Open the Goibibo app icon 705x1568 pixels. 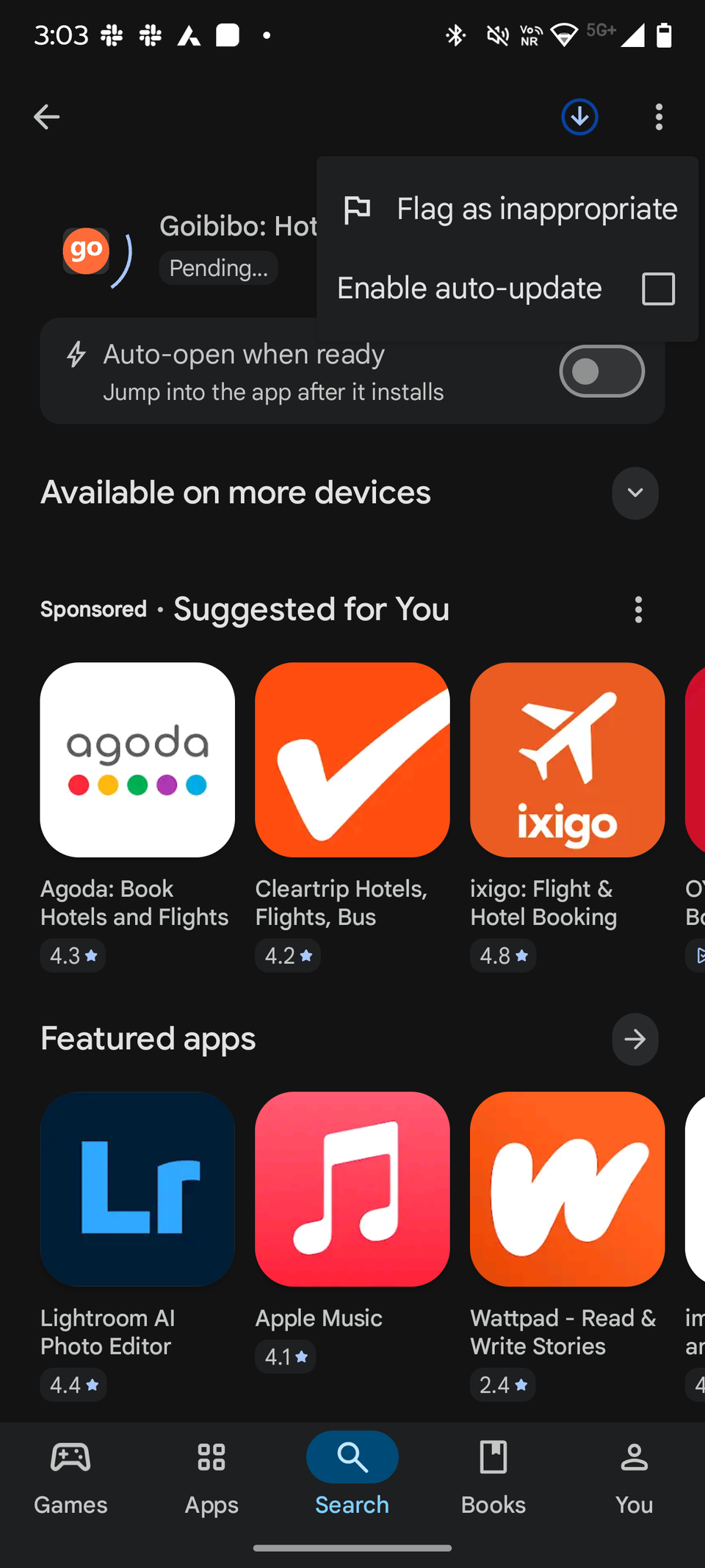point(86,251)
